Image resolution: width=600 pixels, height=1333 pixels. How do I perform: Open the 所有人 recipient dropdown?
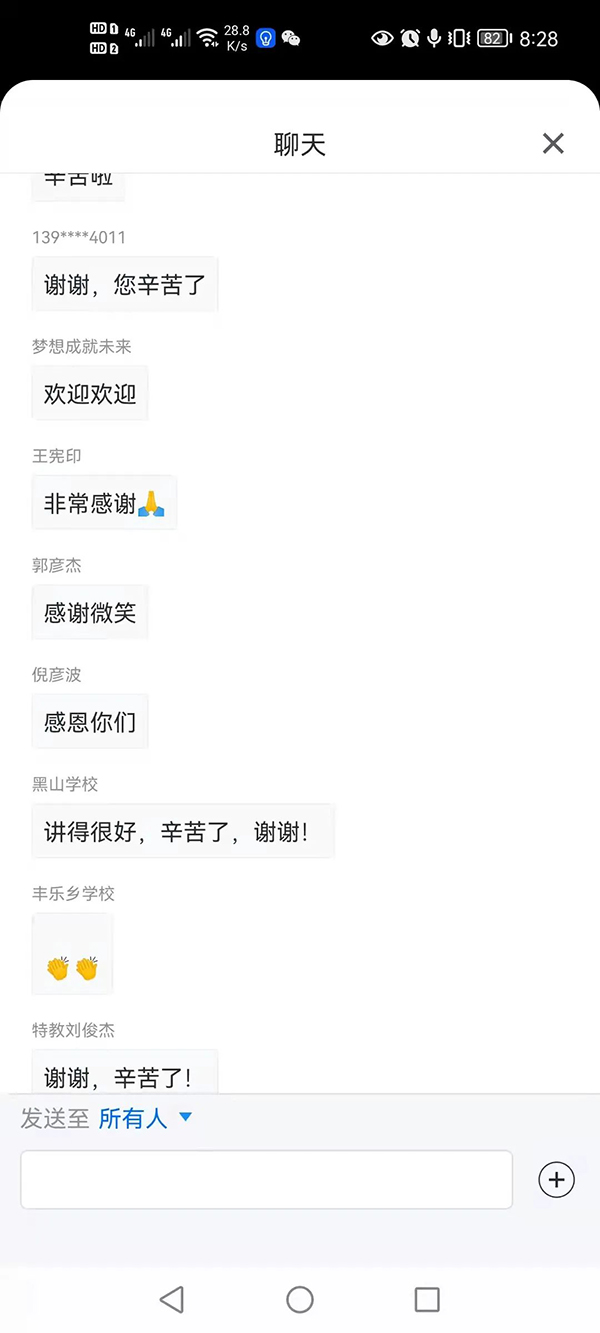coord(145,1118)
